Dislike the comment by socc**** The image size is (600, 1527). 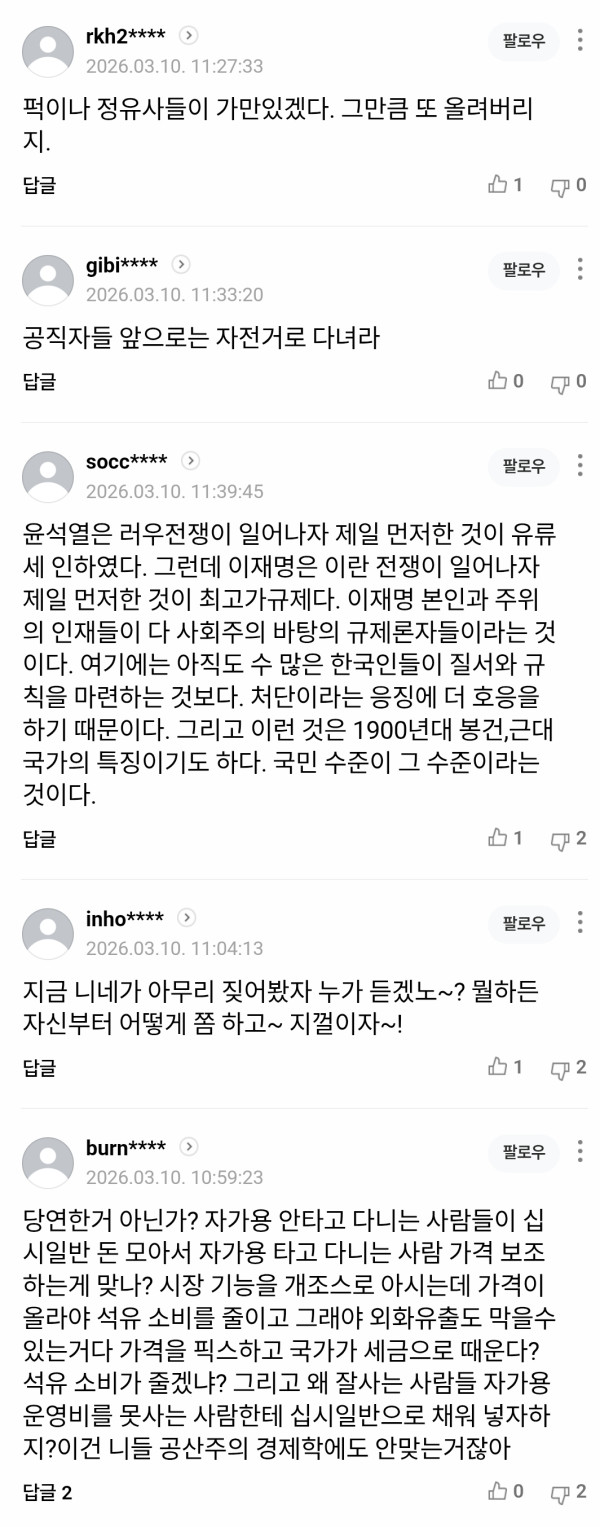pos(568,838)
